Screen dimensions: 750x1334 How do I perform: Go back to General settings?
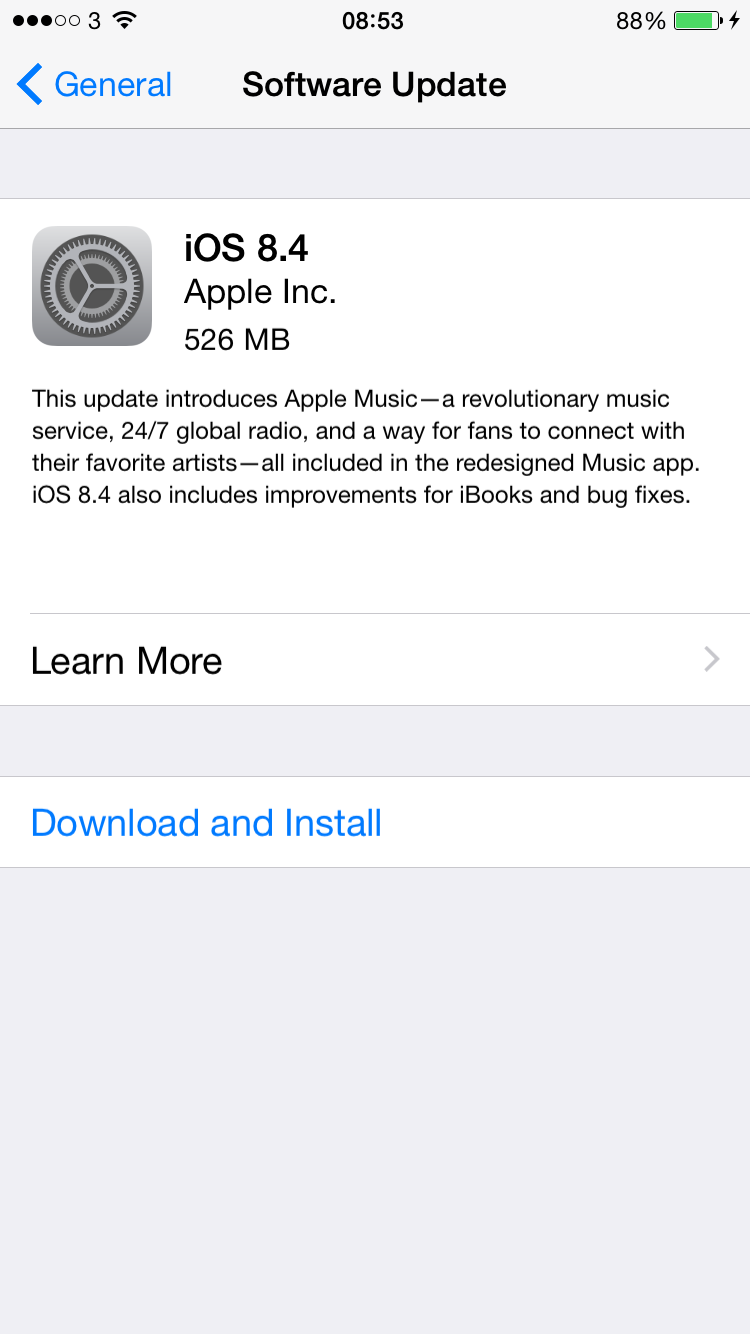95,85
